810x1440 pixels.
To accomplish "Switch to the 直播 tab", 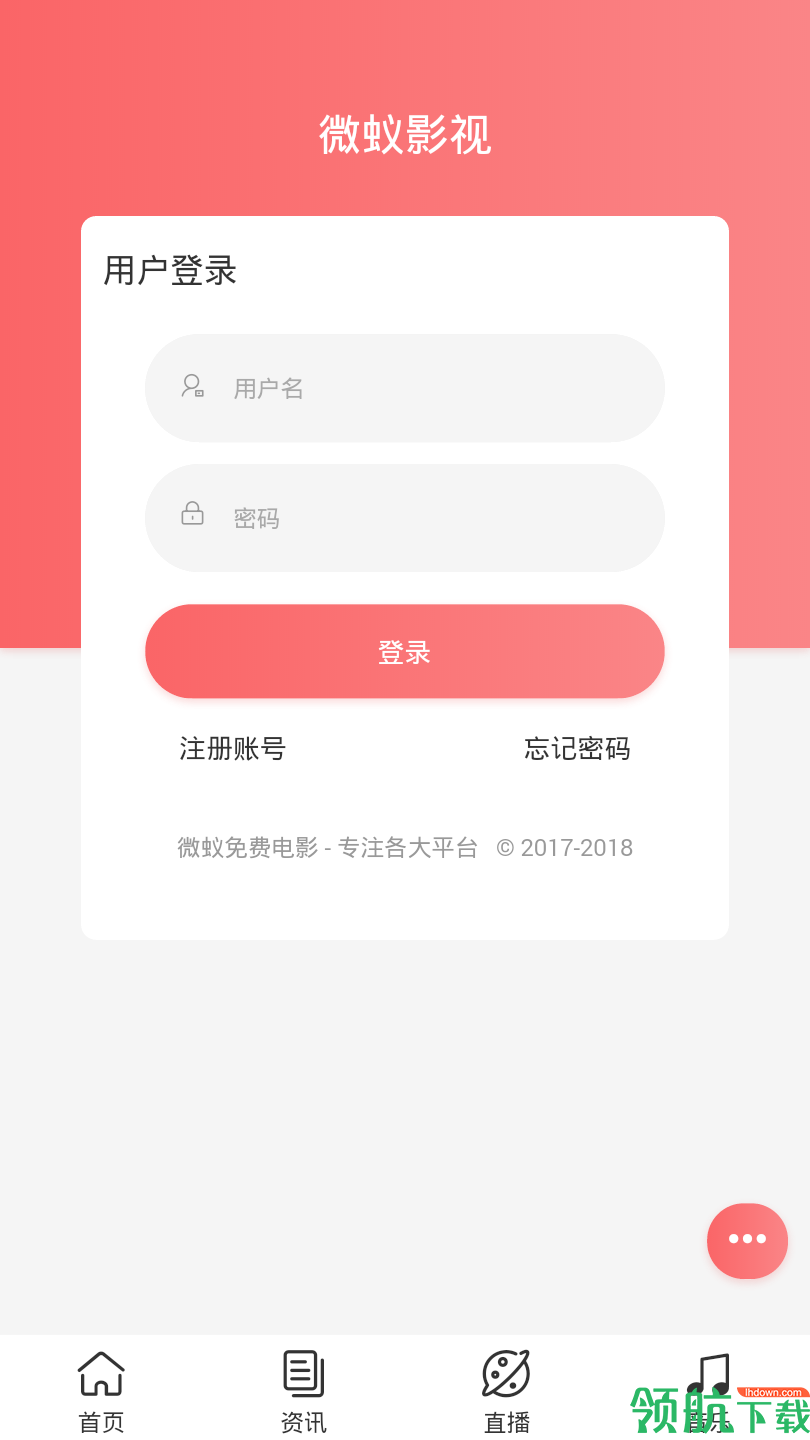I will (x=506, y=1420).
